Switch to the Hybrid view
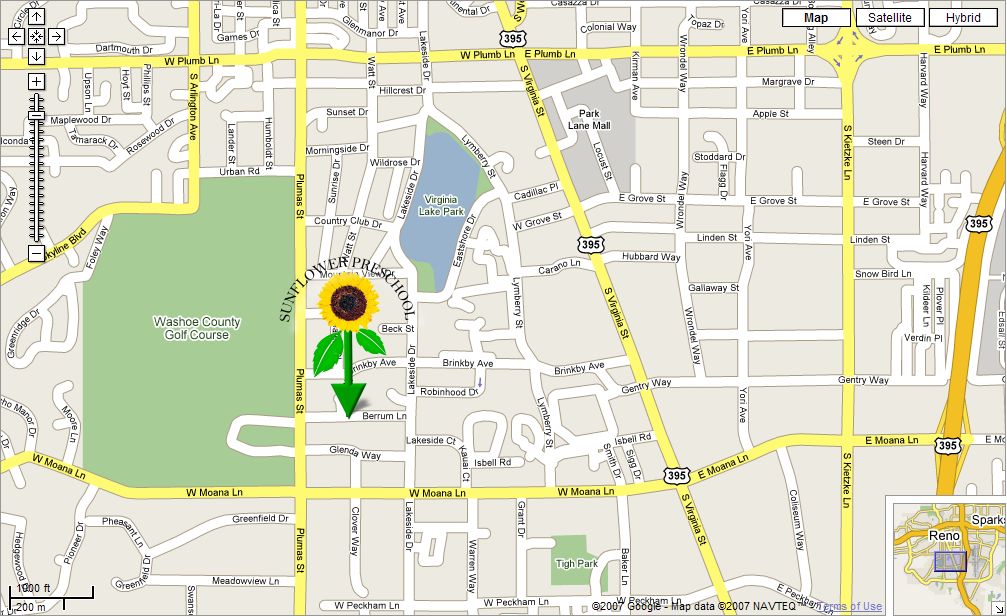 click(962, 17)
